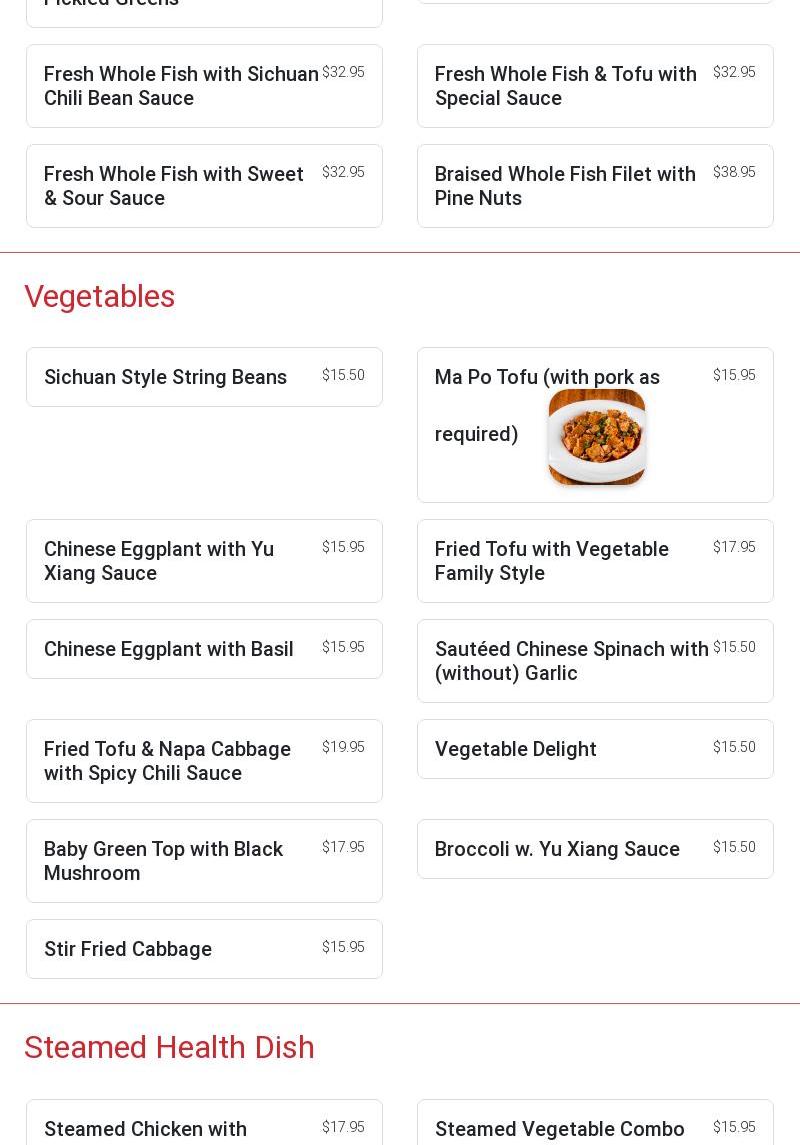Choose Chinese Eggplant with Basil
Viewport: 800px width, 1145px height.
pyautogui.click(x=204, y=649)
